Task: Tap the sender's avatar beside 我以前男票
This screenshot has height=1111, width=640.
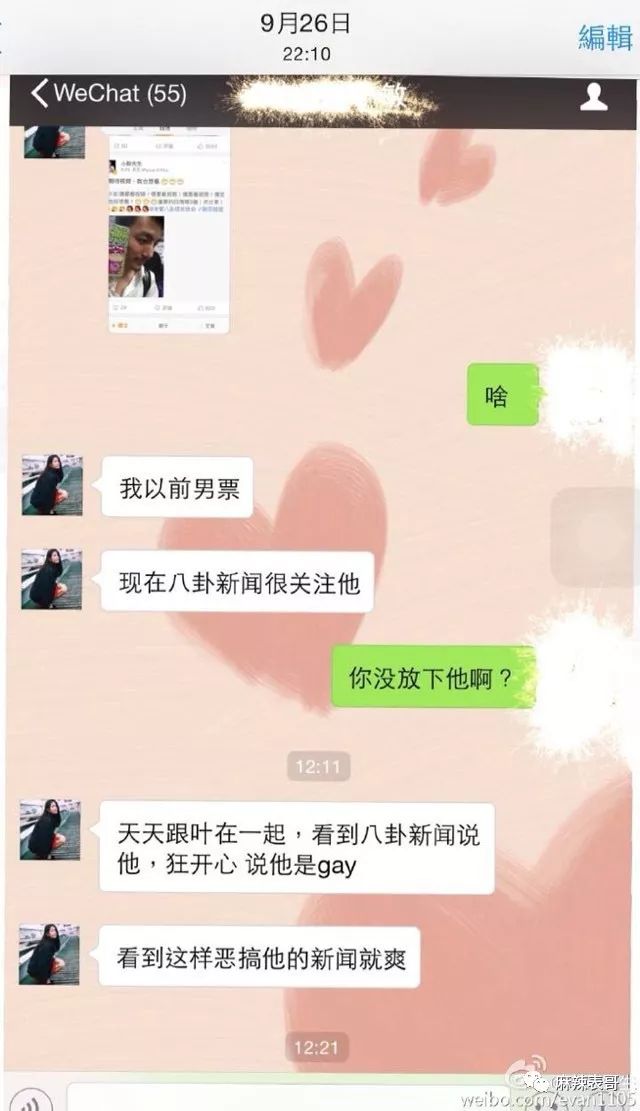Action: (x=52, y=485)
